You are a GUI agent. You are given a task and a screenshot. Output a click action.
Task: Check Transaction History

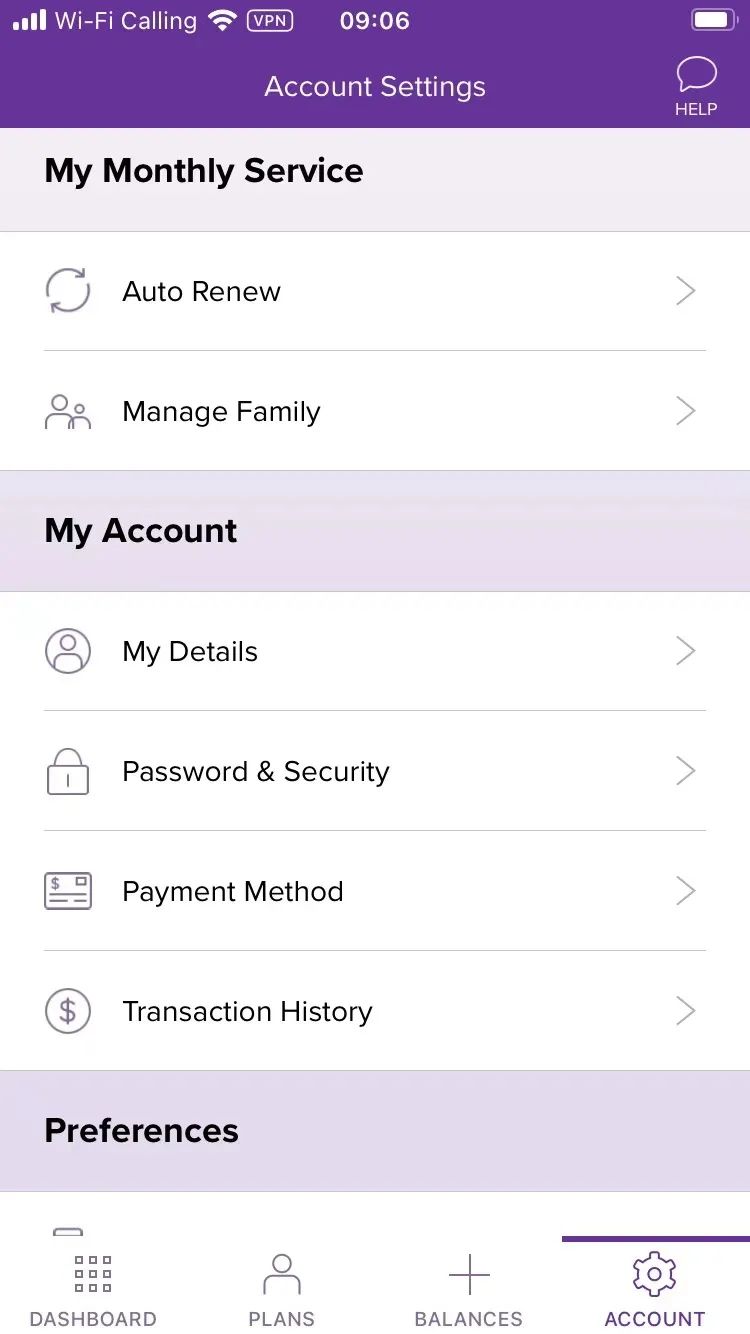375,1011
